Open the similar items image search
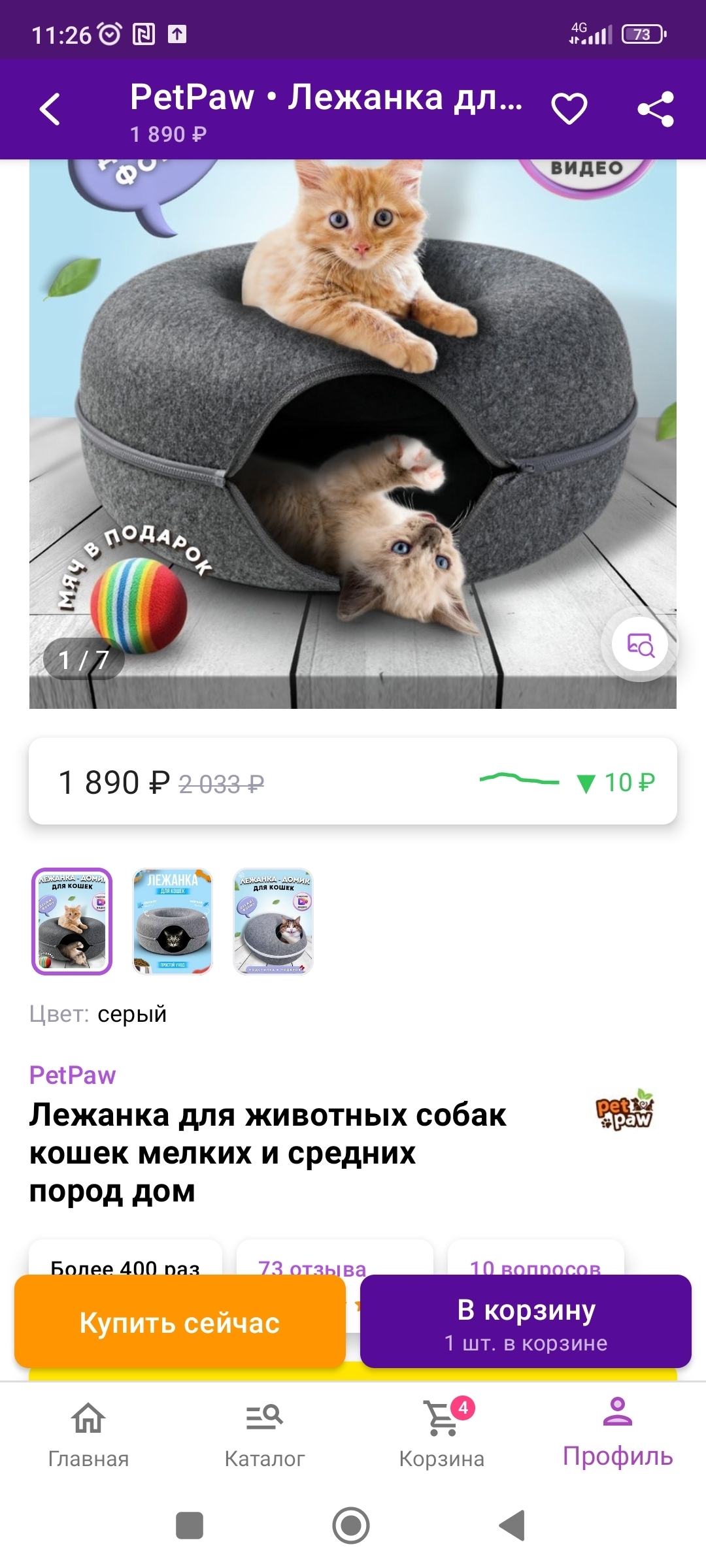Viewport: 706px width, 1568px height. (640, 645)
